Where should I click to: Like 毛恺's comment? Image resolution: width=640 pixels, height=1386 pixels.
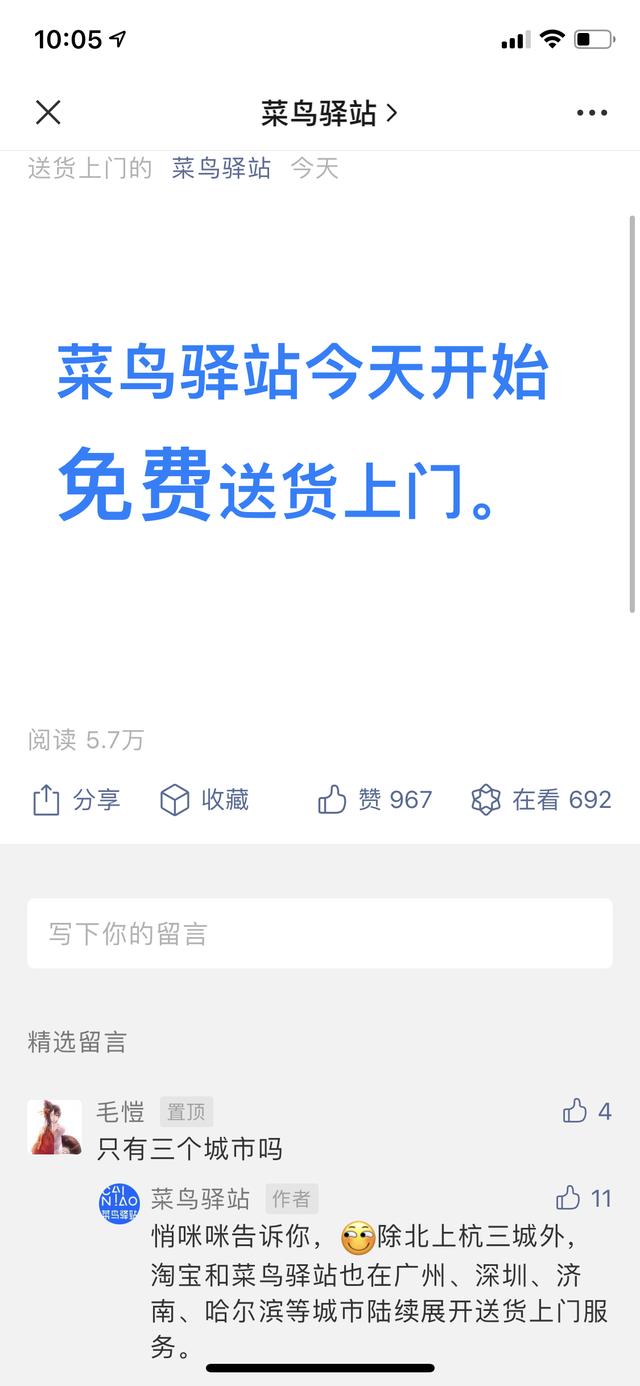pos(587,1111)
